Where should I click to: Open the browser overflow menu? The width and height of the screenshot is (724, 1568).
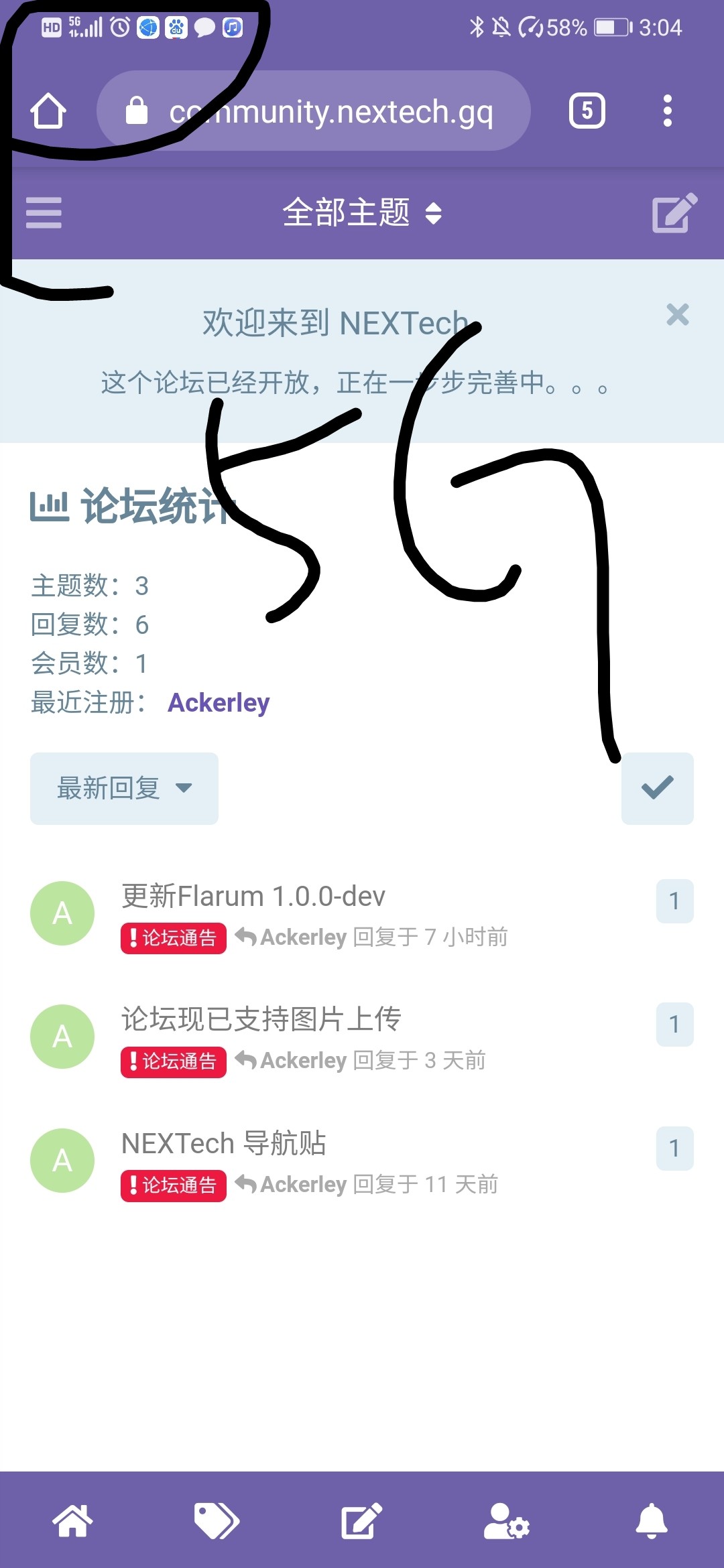point(667,111)
